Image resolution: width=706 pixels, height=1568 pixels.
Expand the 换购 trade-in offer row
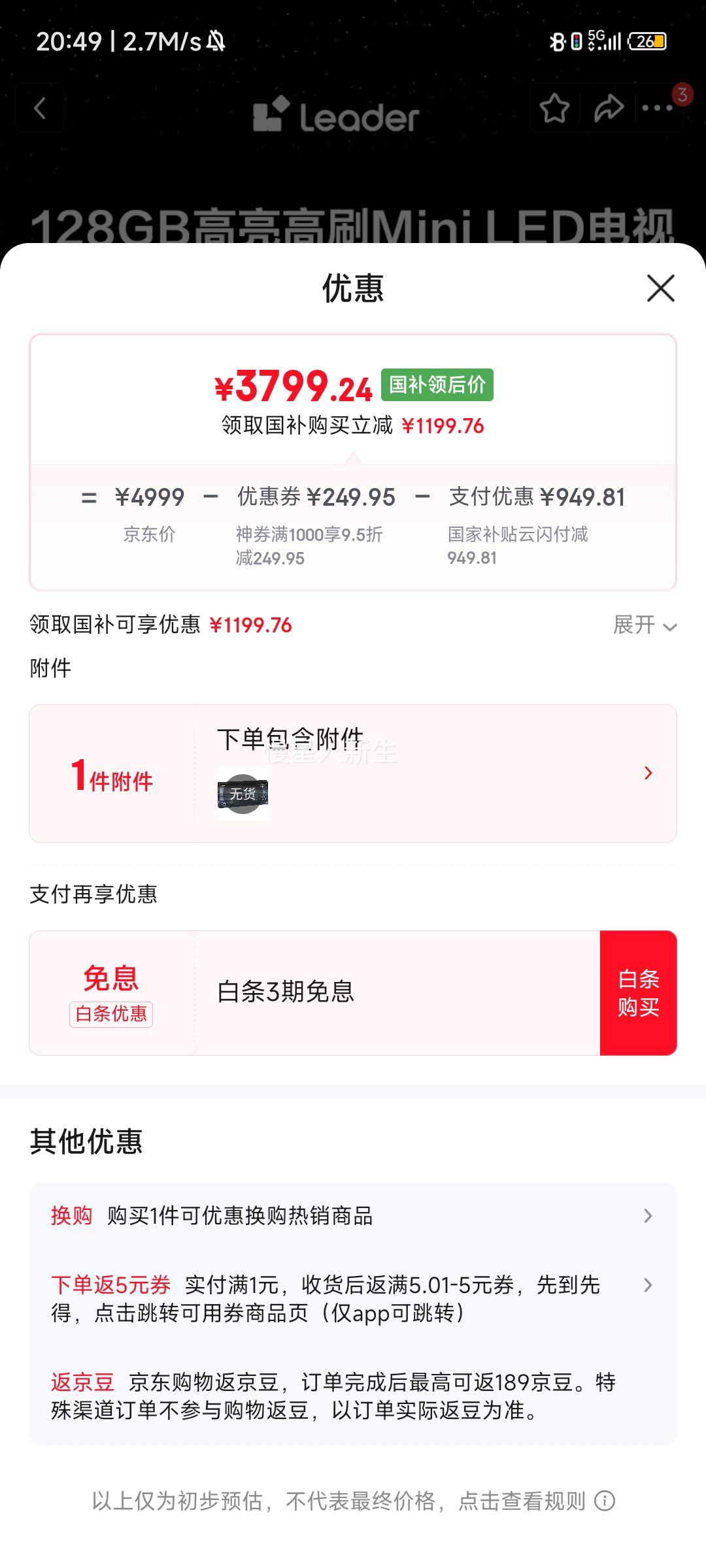point(648,1215)
